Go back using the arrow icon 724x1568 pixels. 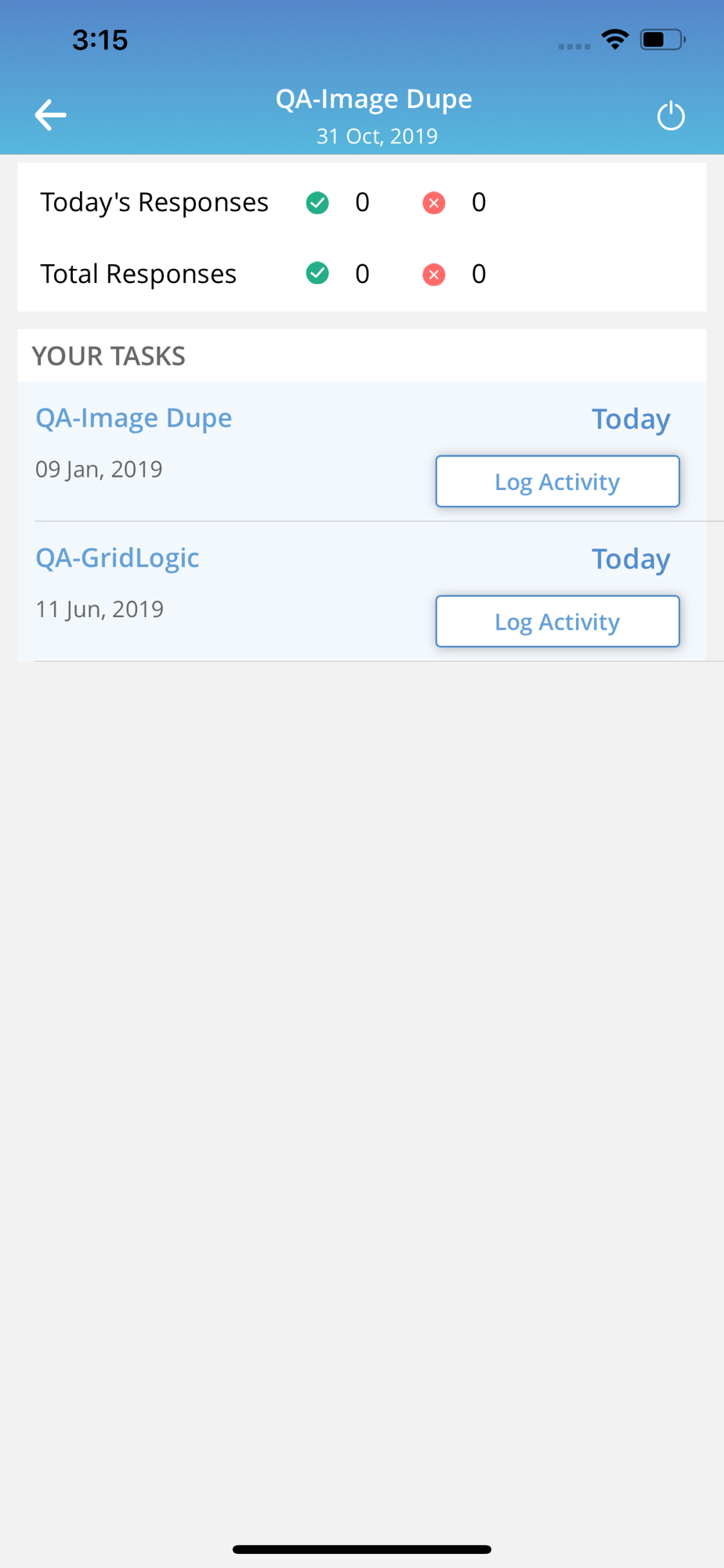pyautogui.click(x=50, y=115)
